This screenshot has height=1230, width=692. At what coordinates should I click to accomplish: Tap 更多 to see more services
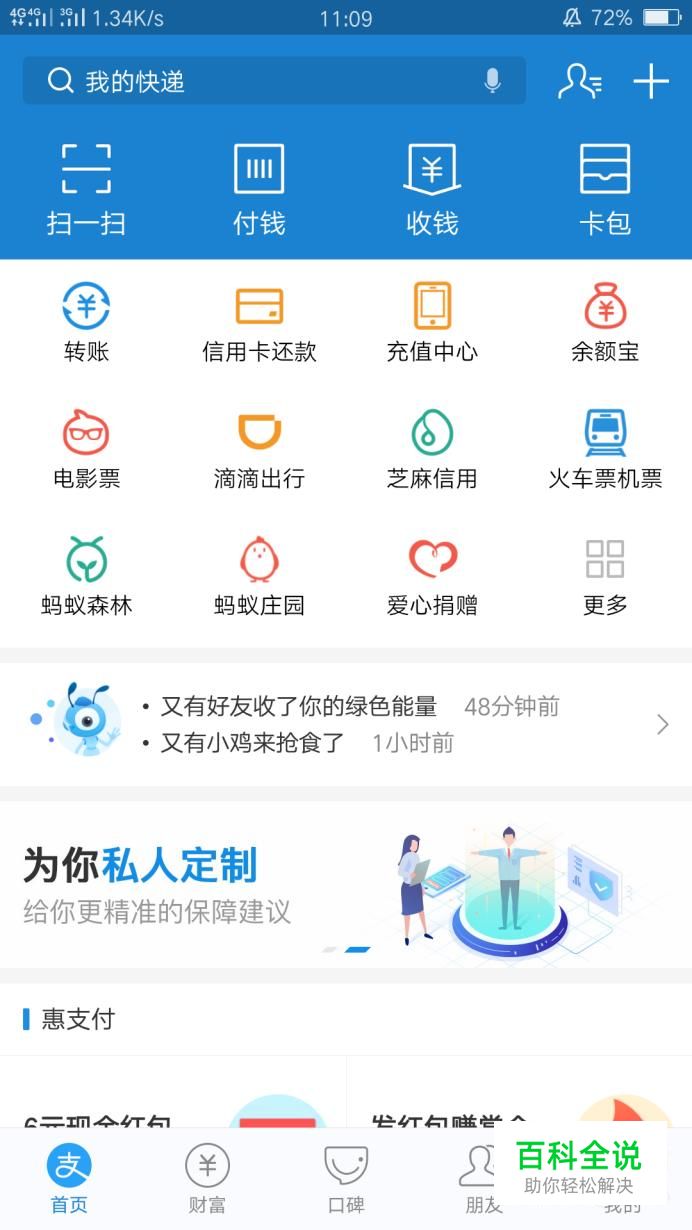(x=605, y=577)
